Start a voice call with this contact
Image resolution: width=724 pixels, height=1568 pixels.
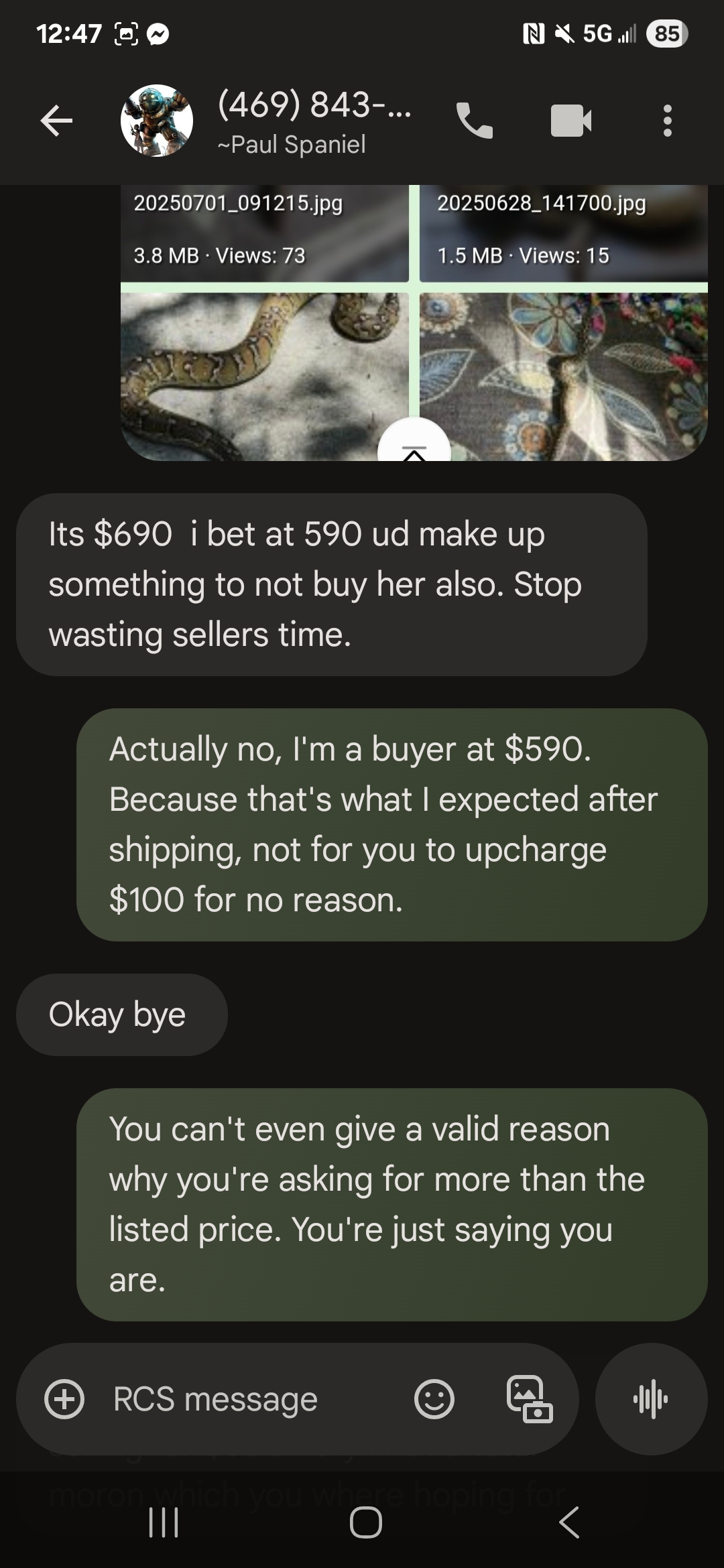click(x=475, y=121)
